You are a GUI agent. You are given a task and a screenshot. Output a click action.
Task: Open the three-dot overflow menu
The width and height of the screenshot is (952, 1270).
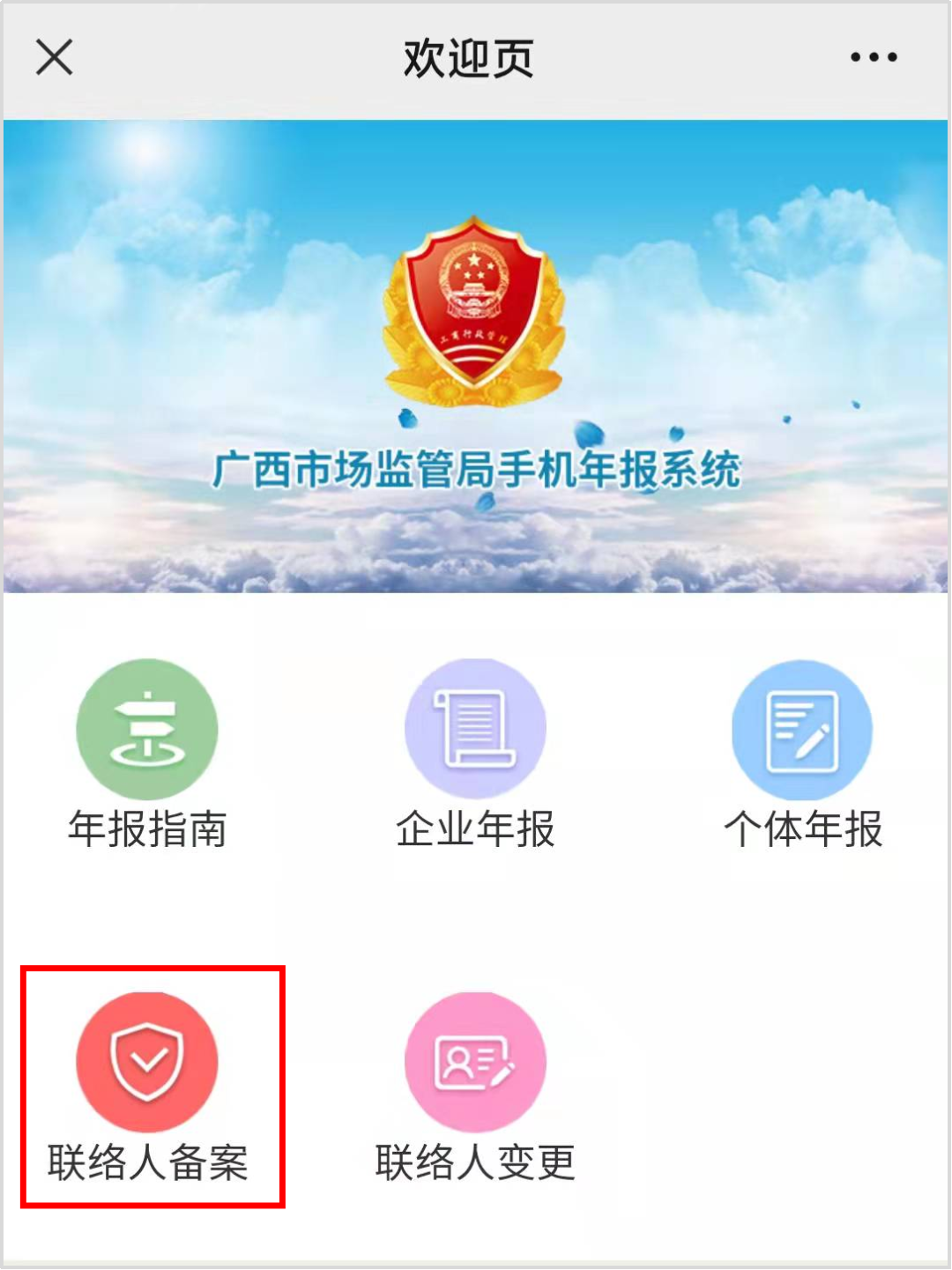[x=873, y=58]
